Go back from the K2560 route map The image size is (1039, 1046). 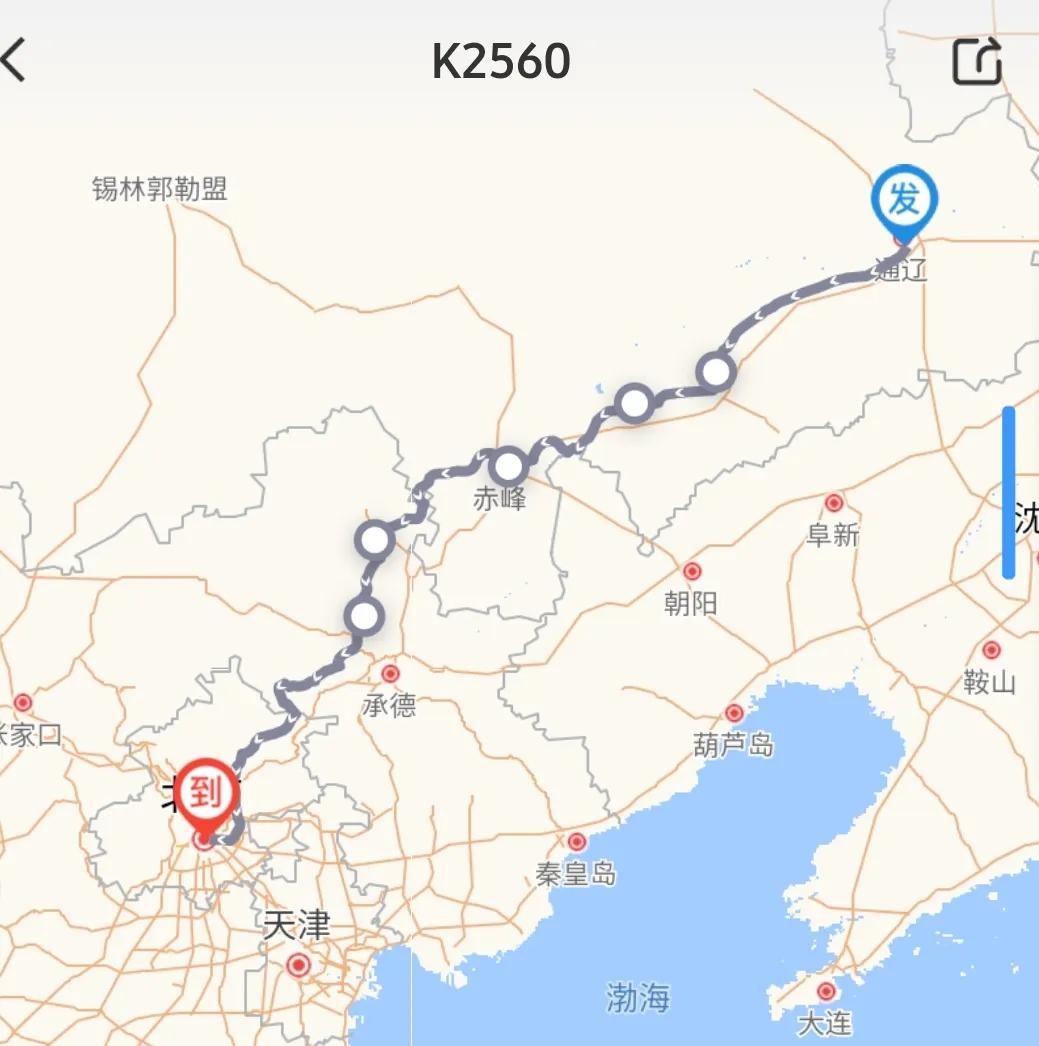coord(14,61)
